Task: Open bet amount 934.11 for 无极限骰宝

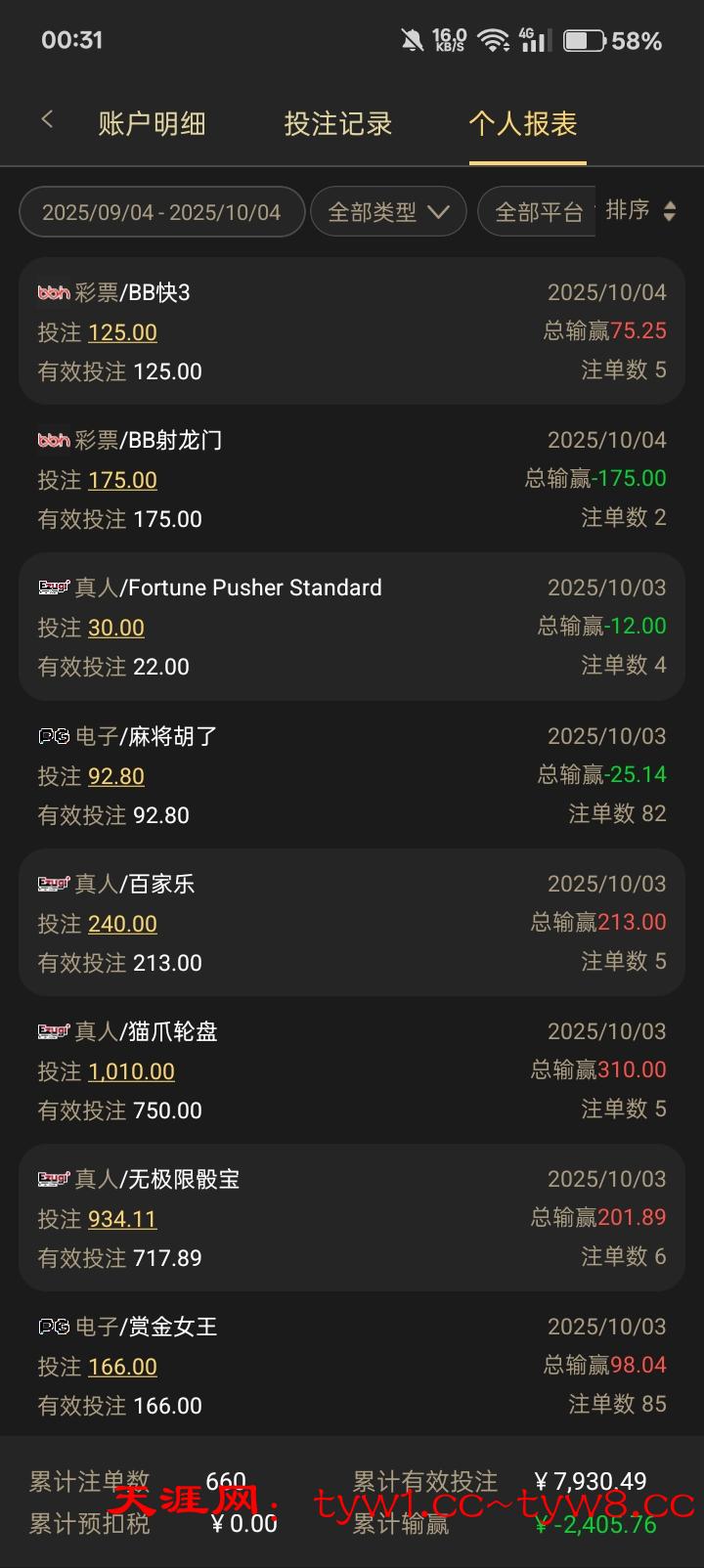Action: tap(122, 1220)
